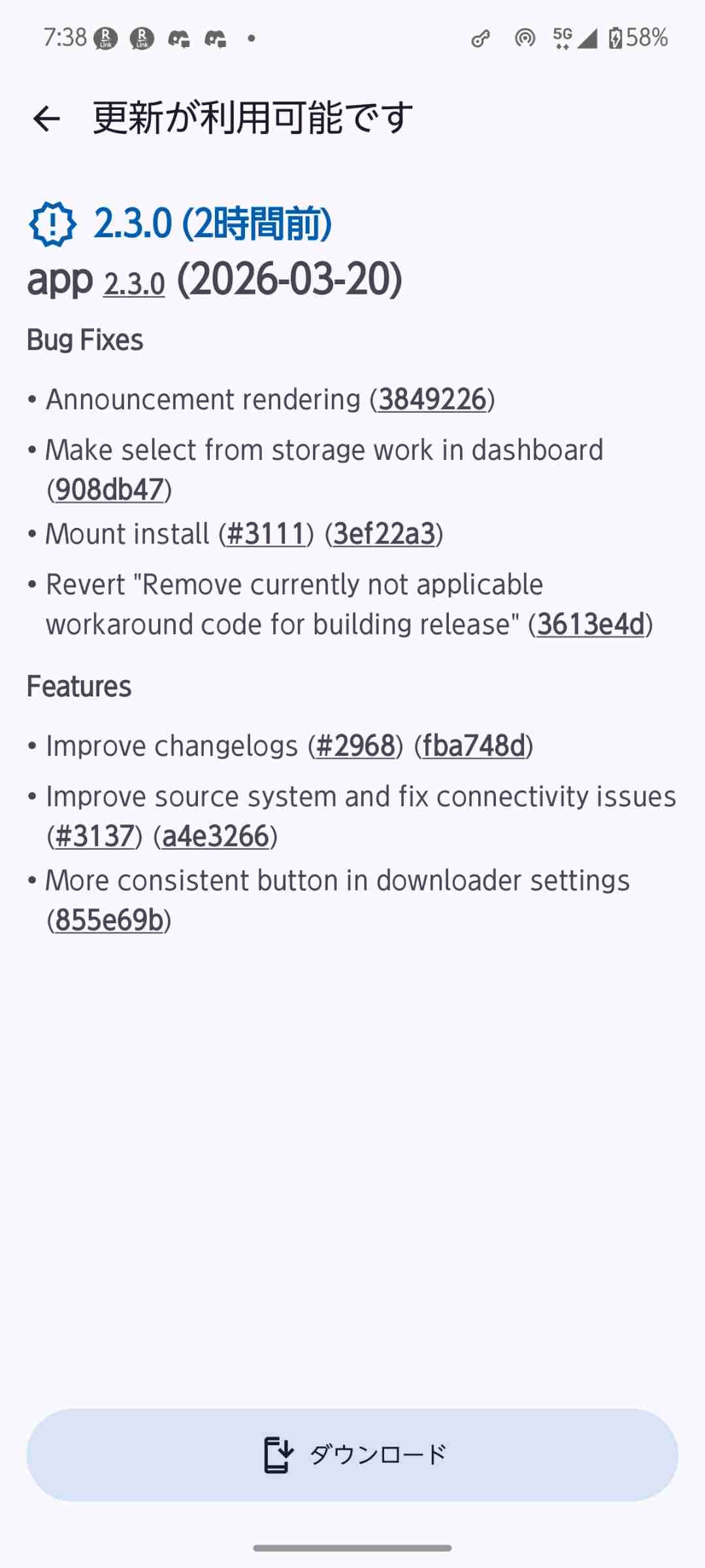The width and height of the screenshot is (705, 1568).
Task: Open commit 855e69b link
Action: pyautogui.click(x=109, y=920)
